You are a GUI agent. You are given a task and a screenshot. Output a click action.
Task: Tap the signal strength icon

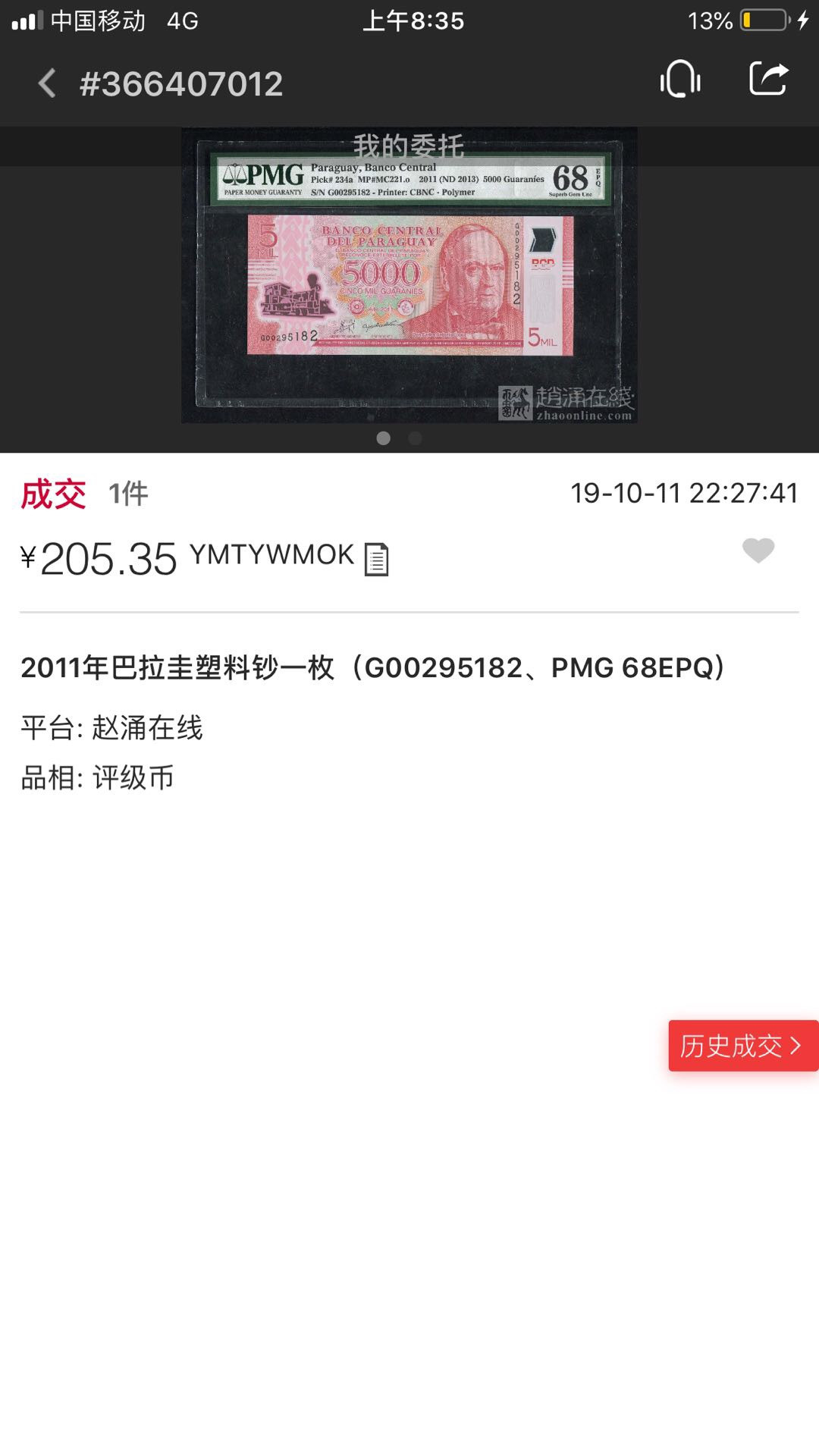click(30, 22)
